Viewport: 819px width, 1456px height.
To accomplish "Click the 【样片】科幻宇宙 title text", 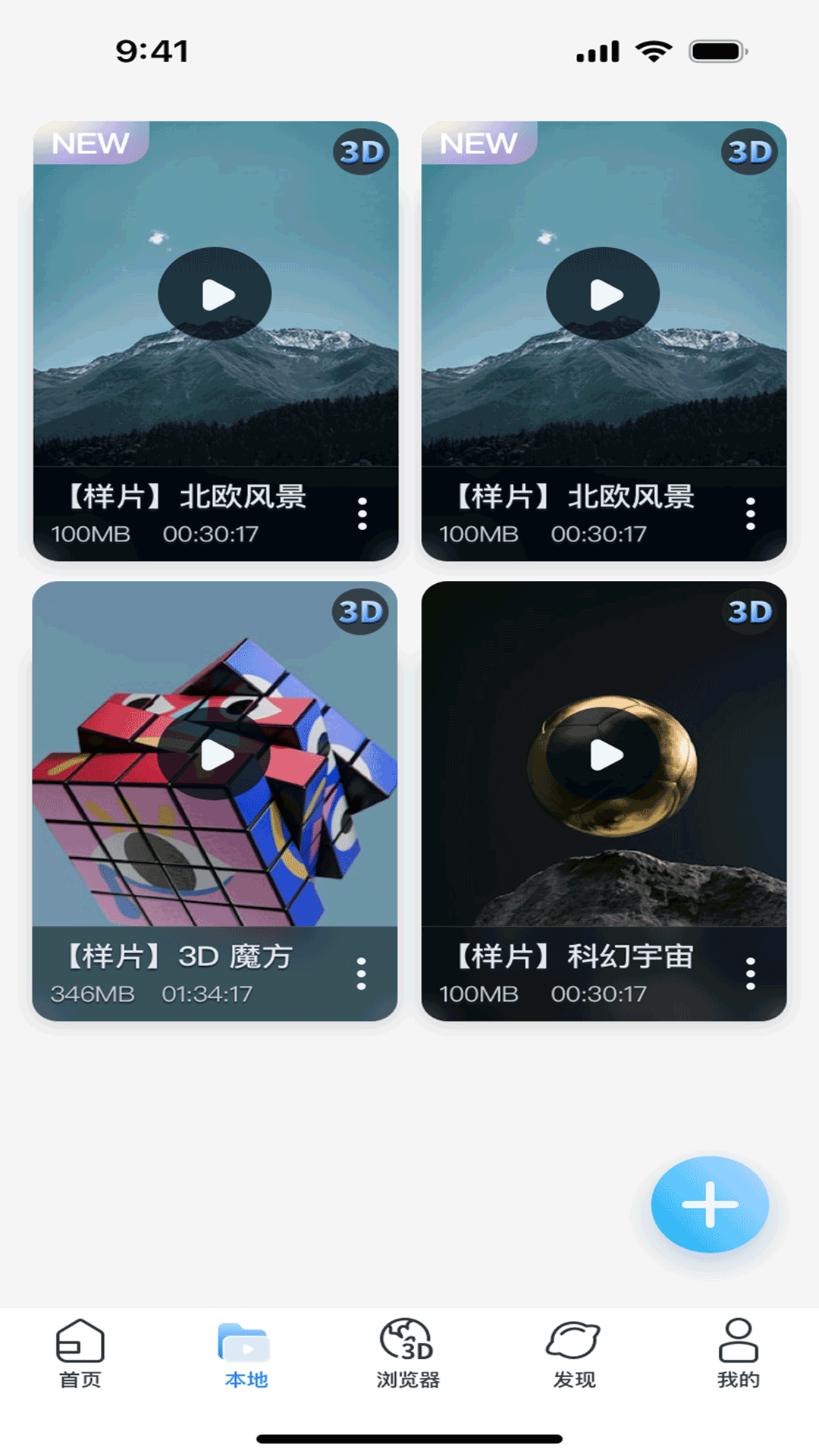I will 573,956.
